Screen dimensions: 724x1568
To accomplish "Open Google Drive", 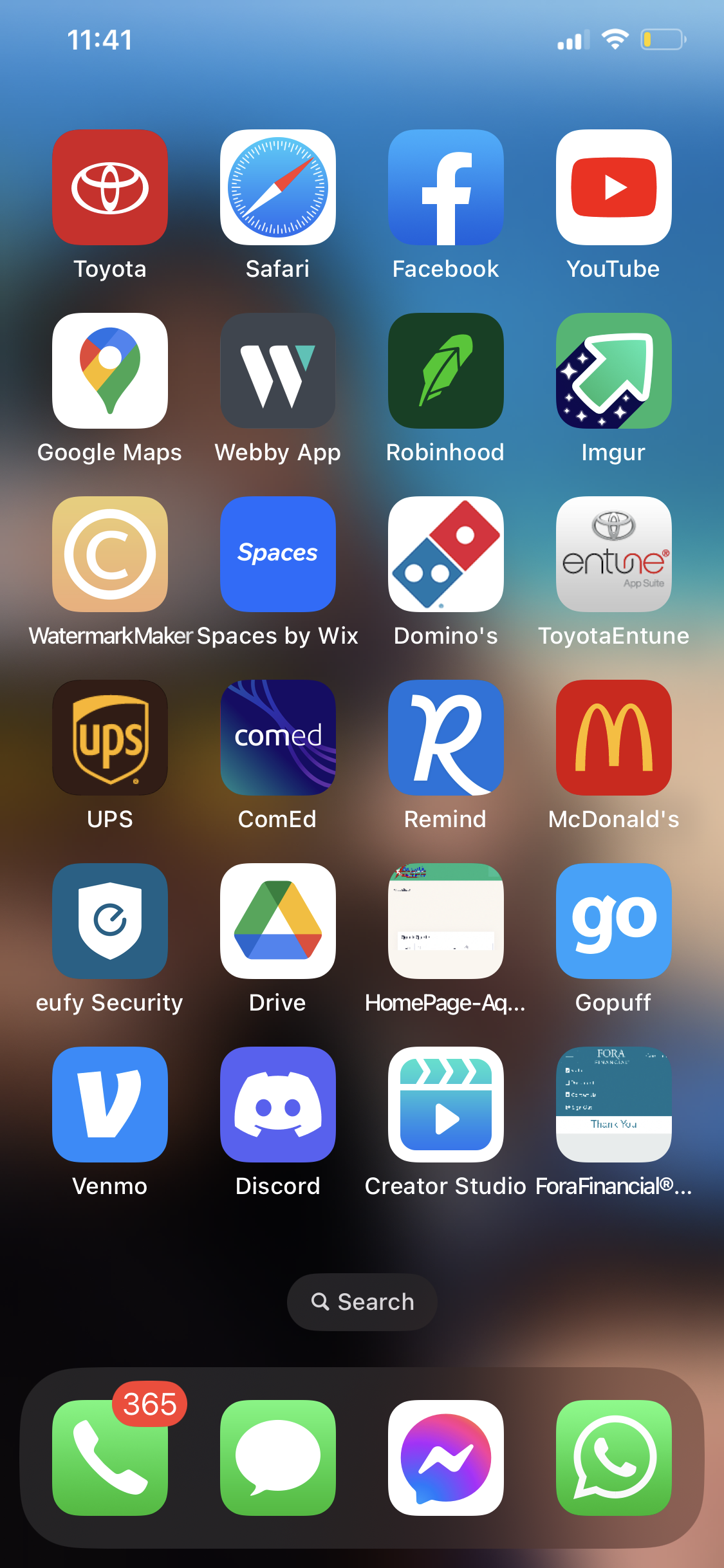I will click(278, 921).
